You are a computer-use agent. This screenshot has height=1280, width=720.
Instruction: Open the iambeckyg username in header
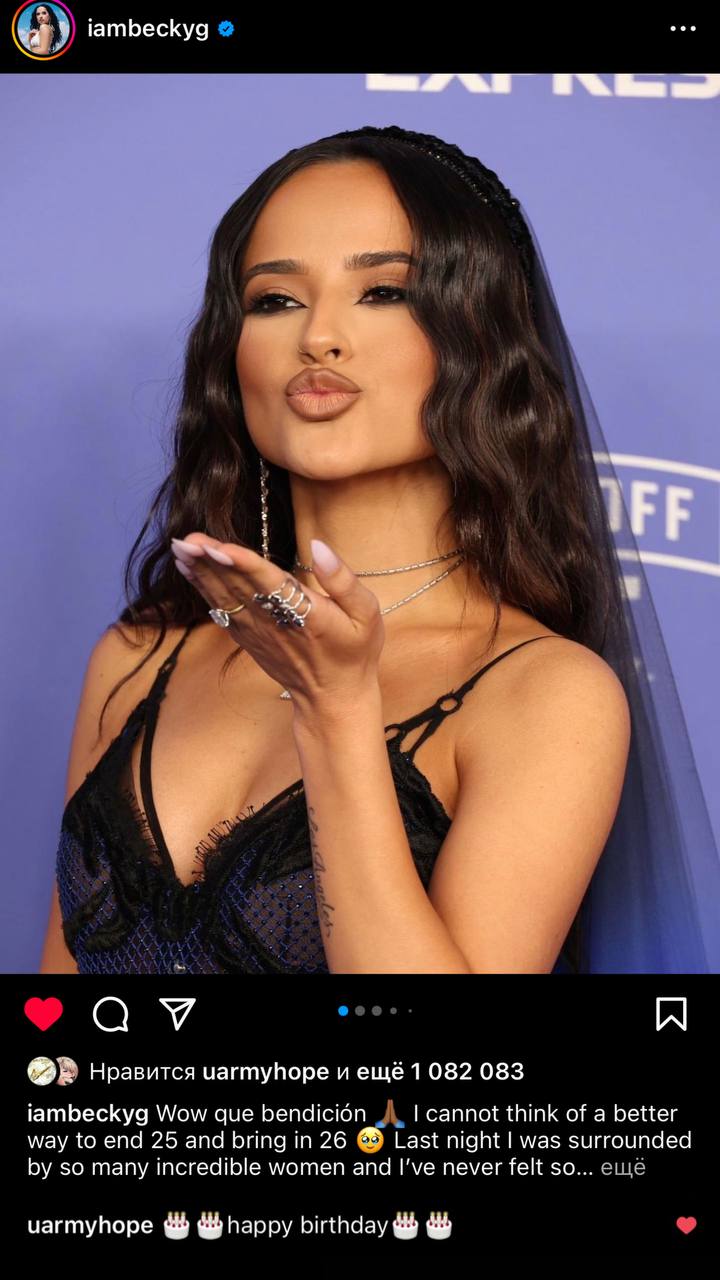tap(148, 29)
